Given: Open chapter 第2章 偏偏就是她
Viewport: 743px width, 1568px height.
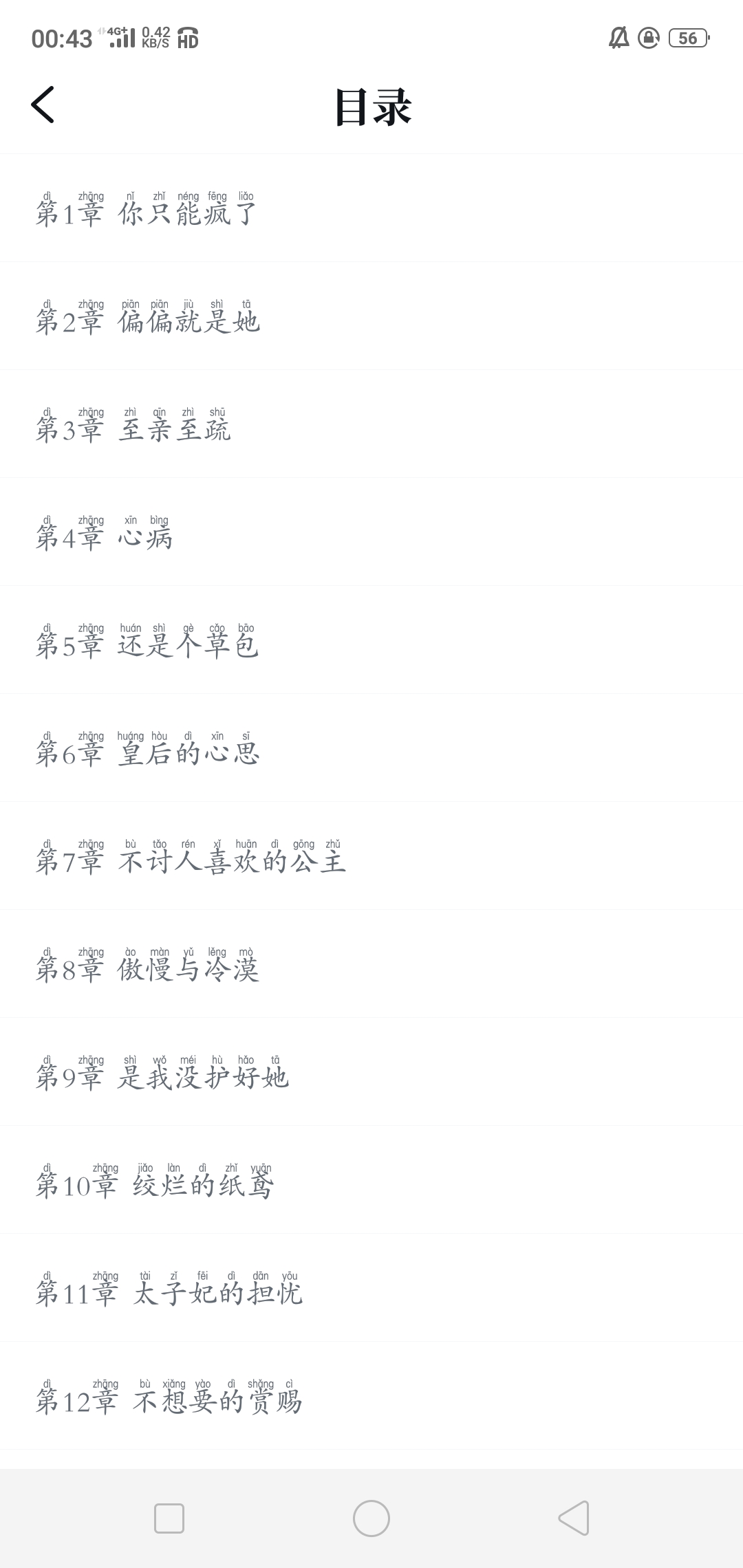Looking at the screenshot, I should pos(371,316).
